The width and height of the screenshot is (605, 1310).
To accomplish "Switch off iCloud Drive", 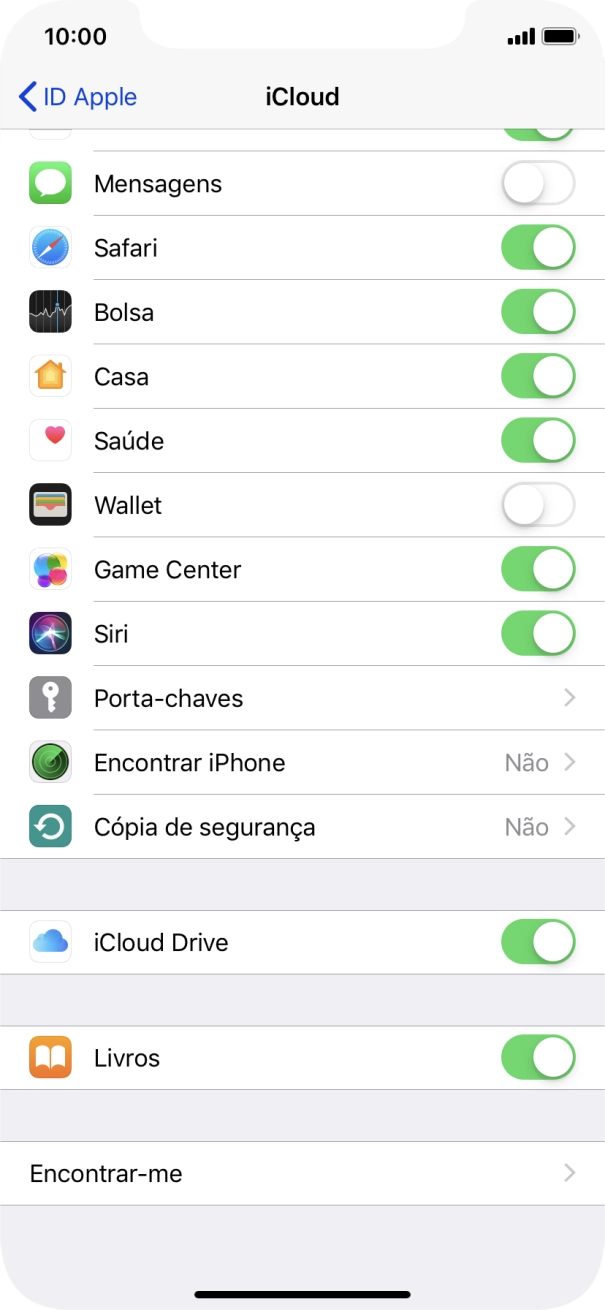I will click(x=538, y=942).
